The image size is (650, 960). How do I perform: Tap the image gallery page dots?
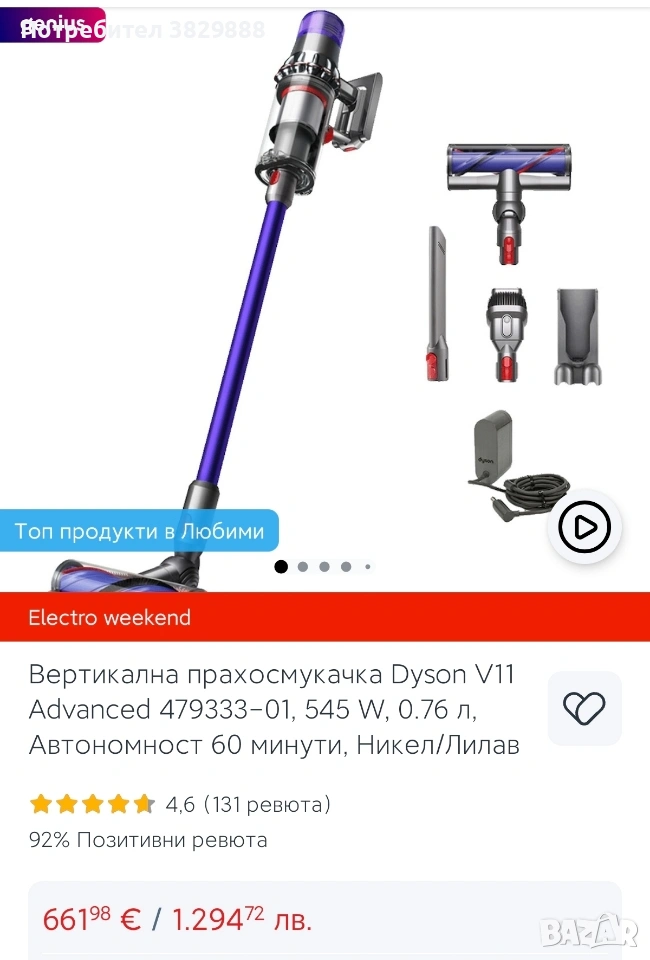coord(324,566)
